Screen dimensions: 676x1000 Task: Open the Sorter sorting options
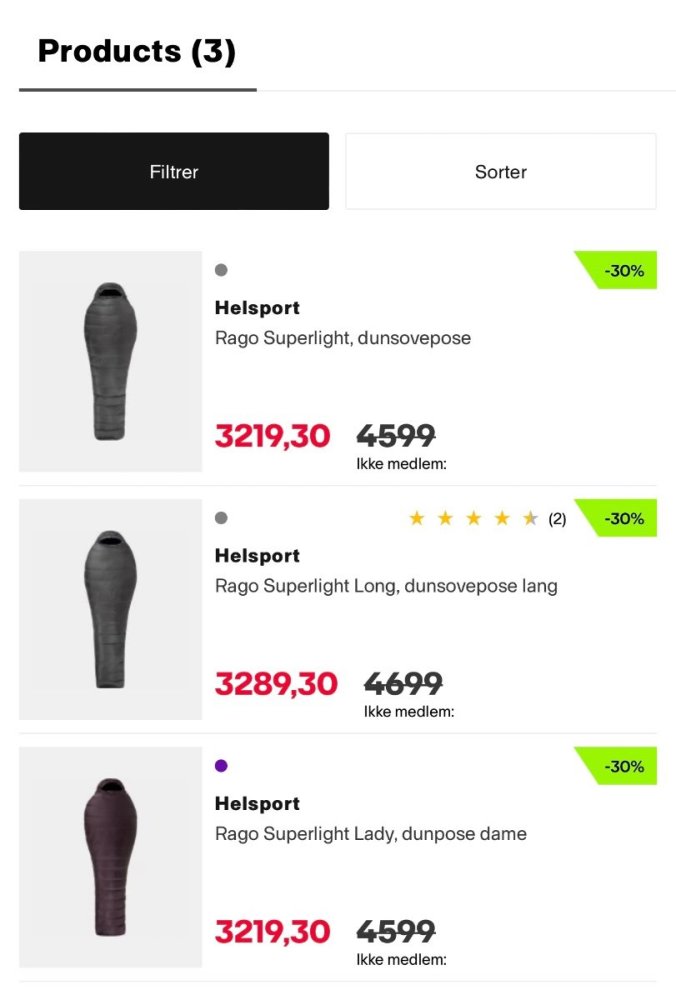[x=500, y=171]
